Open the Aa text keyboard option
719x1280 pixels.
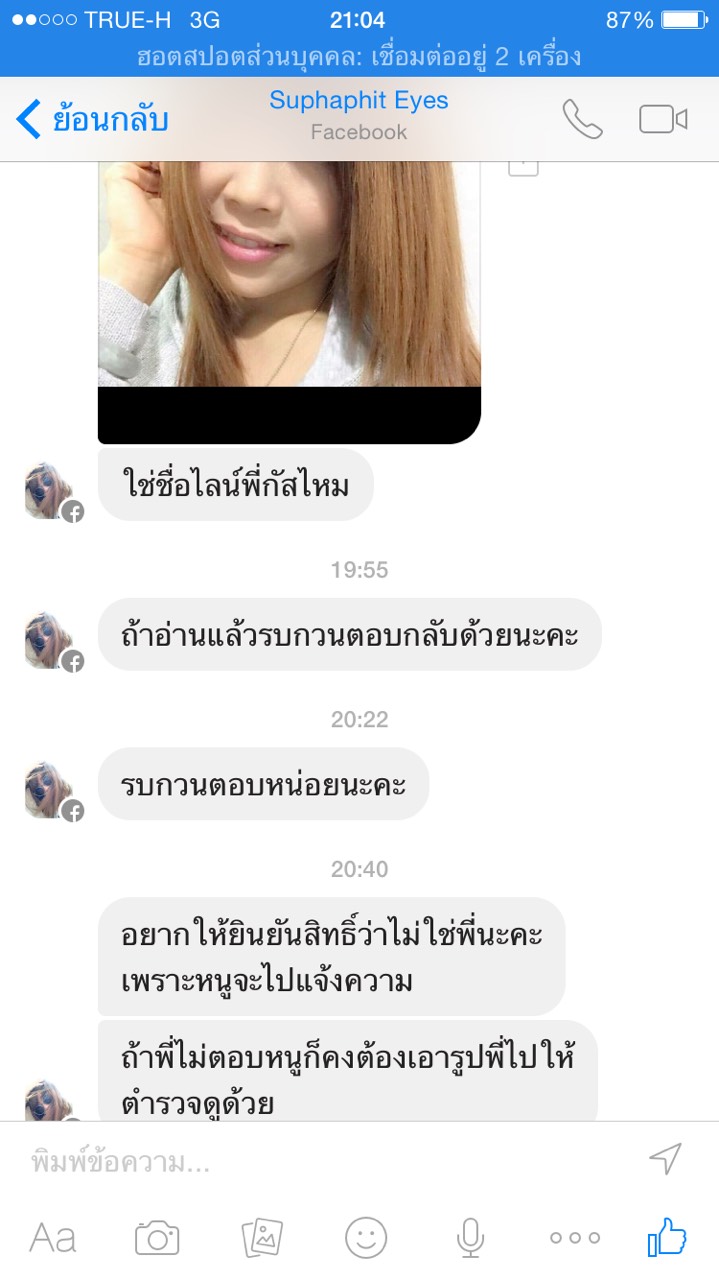tap(52, 1238)
